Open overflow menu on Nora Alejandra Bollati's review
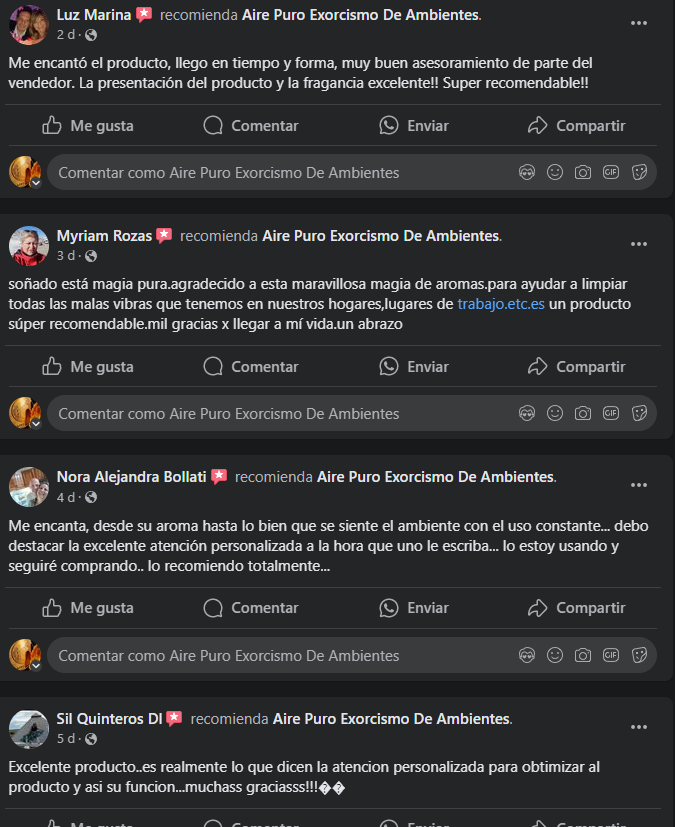 pos(638,485)
